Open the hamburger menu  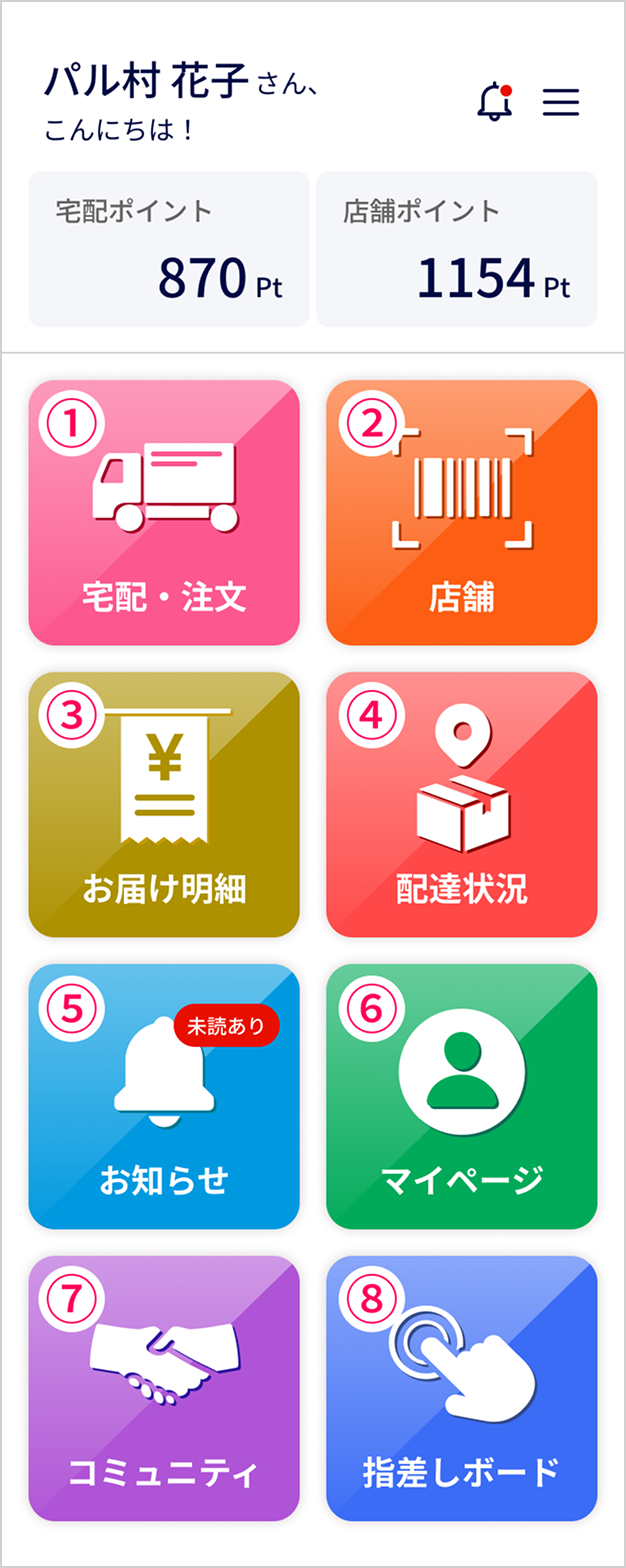[561, 102]
